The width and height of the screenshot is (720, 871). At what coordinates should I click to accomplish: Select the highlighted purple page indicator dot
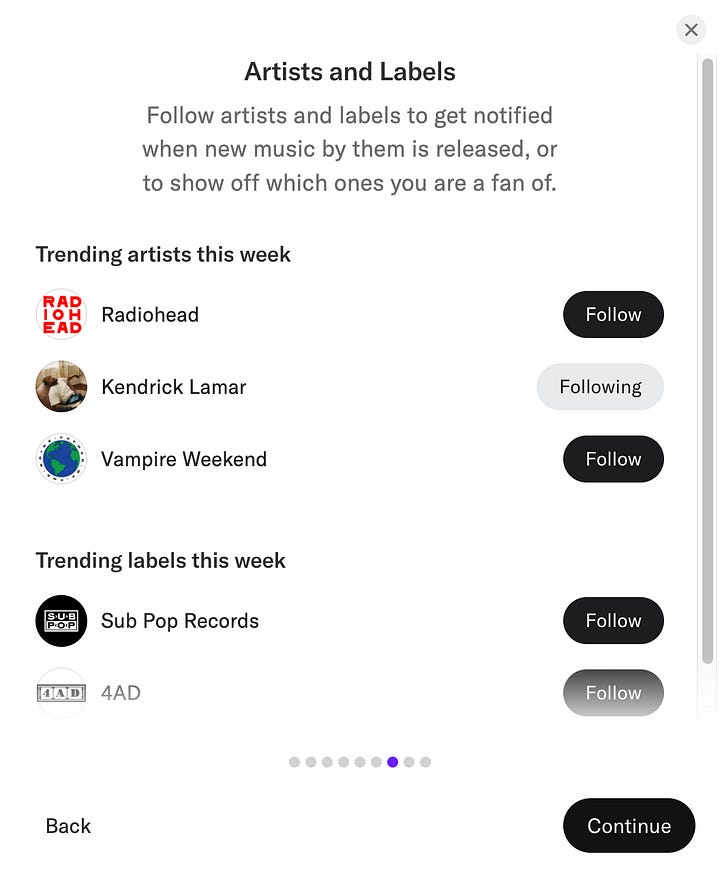point(393,762)
